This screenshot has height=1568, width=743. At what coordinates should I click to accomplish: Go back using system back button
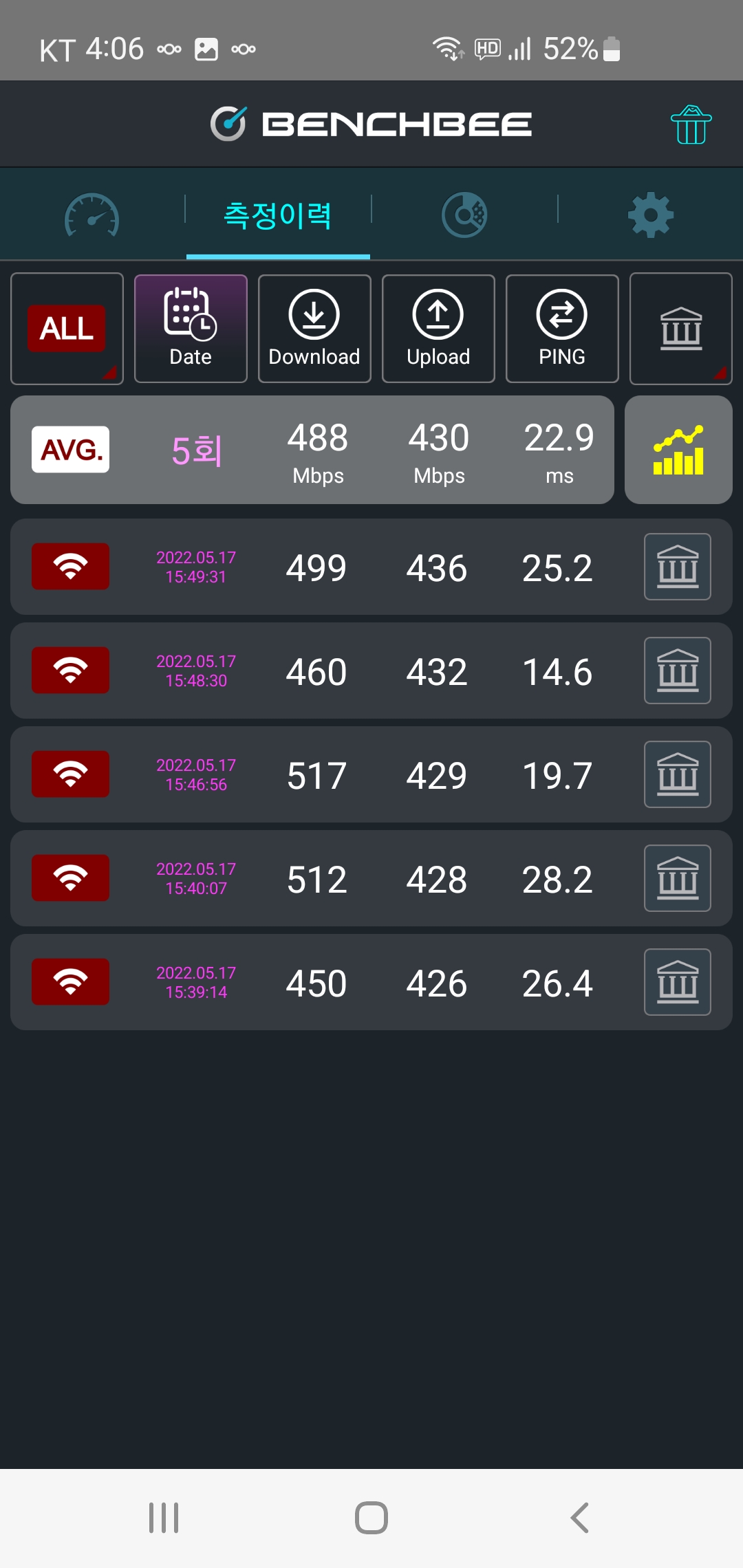coord(579,1518)
